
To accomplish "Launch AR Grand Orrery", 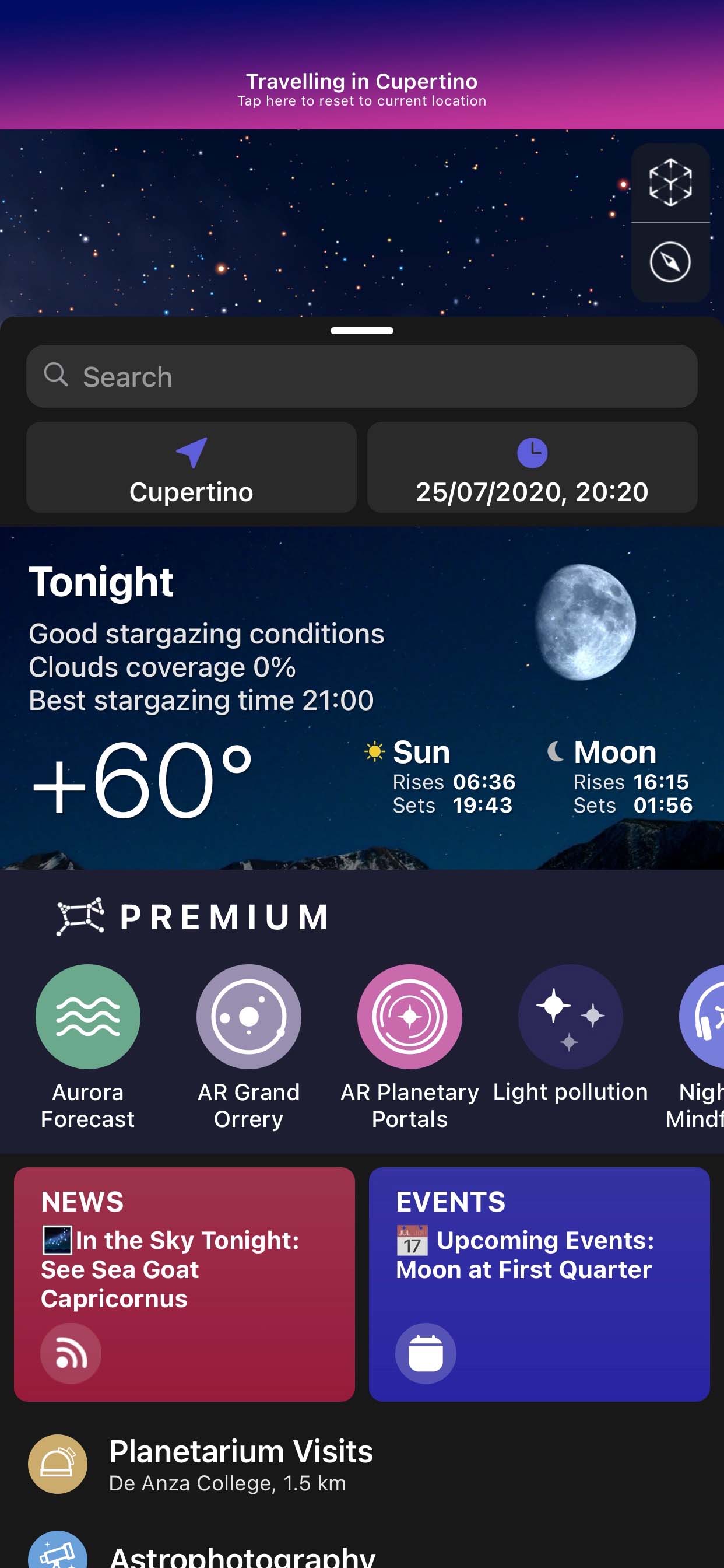I will tap(248, 1047).
